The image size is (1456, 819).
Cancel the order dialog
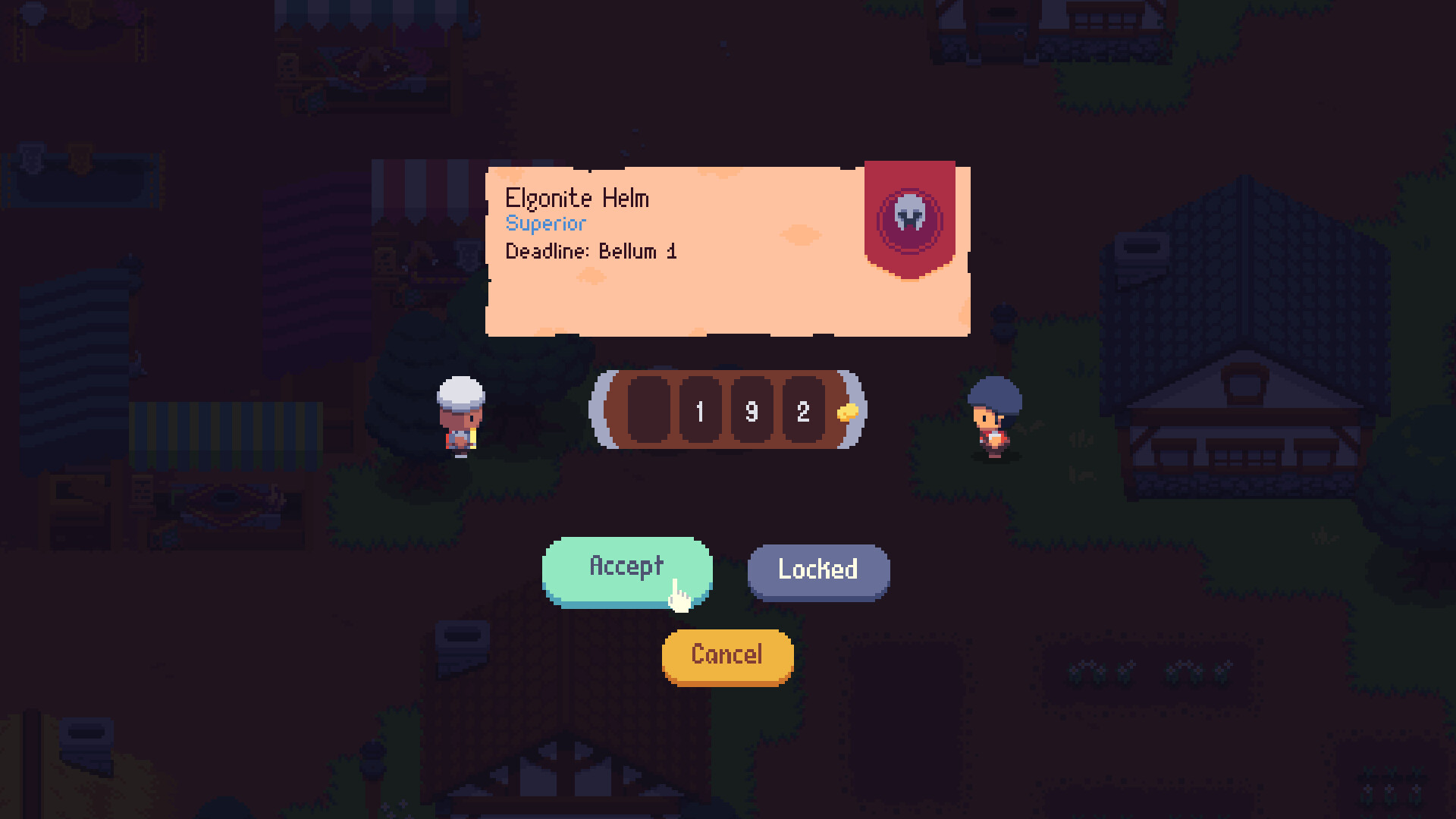727,655
